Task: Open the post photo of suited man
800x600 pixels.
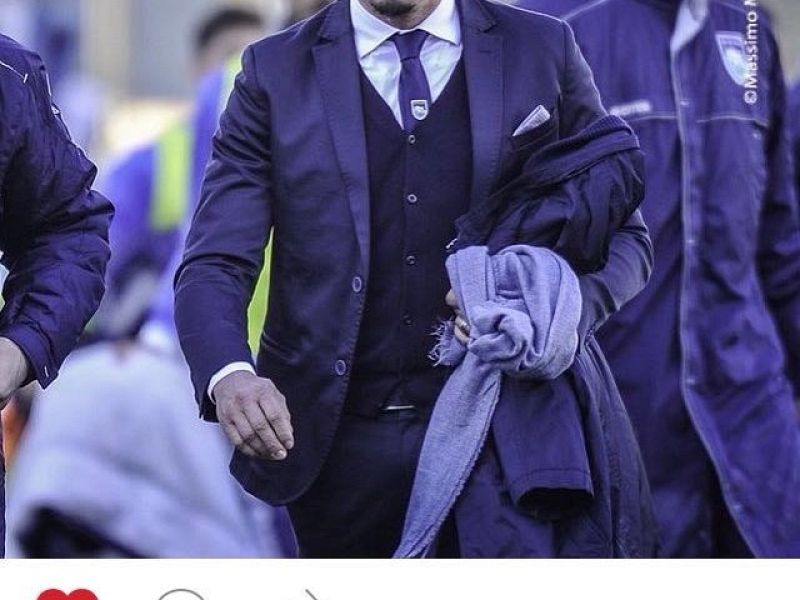Action: [400, 280]
